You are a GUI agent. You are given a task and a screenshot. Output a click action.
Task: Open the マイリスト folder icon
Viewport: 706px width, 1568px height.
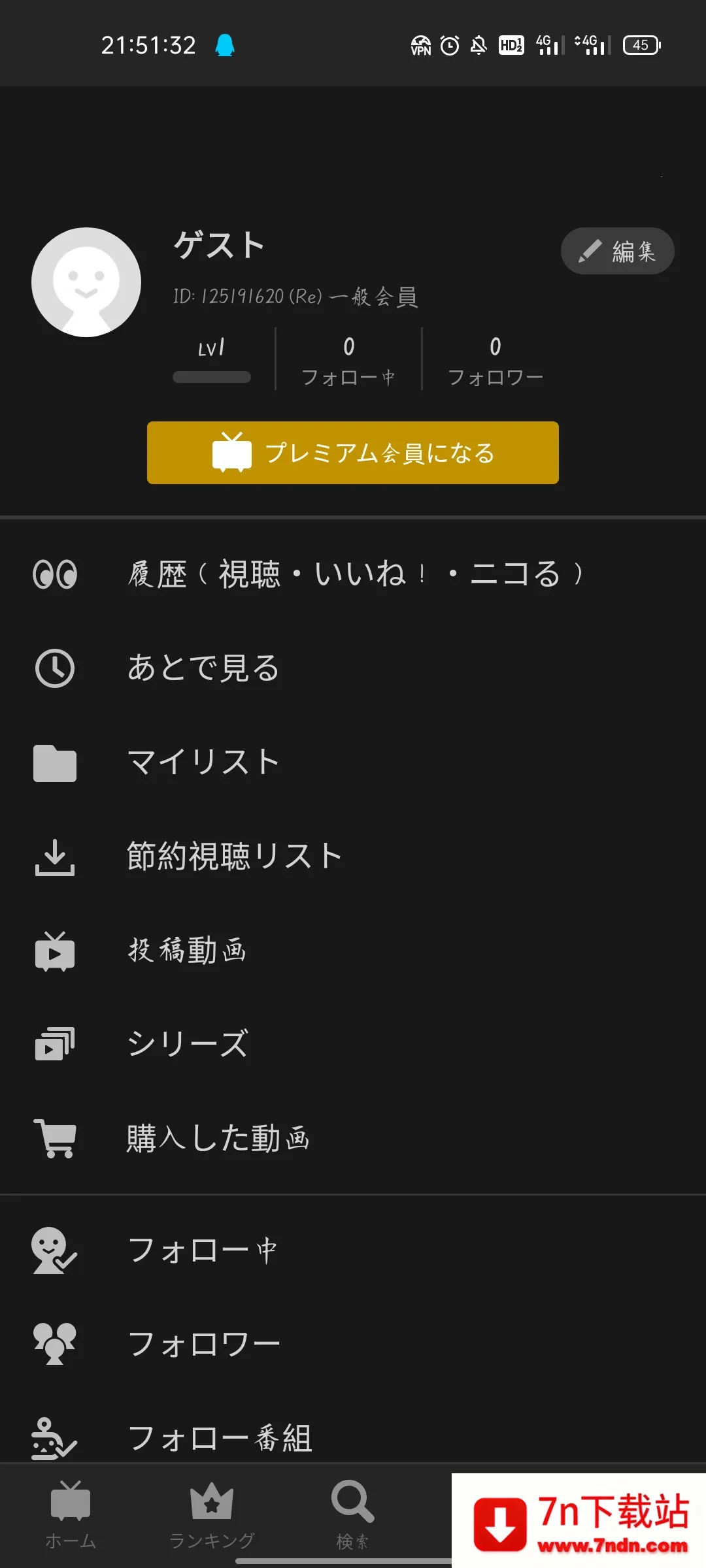pyautogui.click(x=55, y=762)
